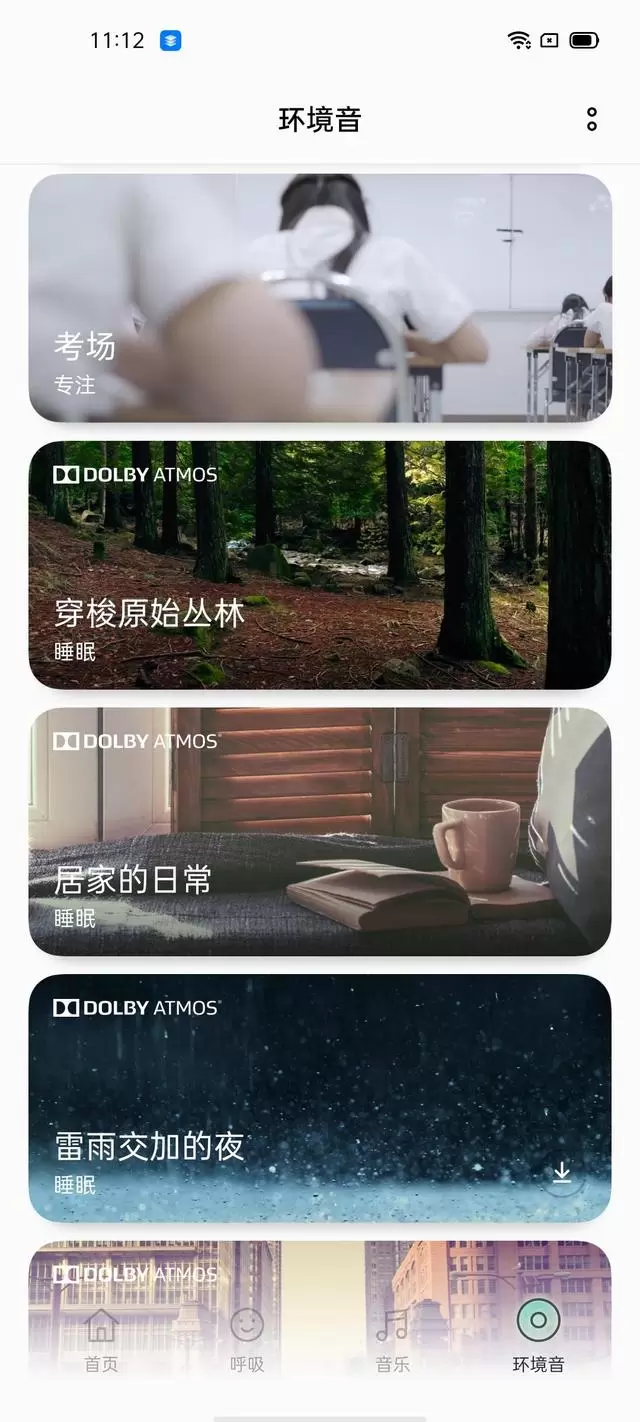Select the 环境音 tab
This screenshot has width=640, height=1422.
pyautogui.click(x=538, y=1340)
